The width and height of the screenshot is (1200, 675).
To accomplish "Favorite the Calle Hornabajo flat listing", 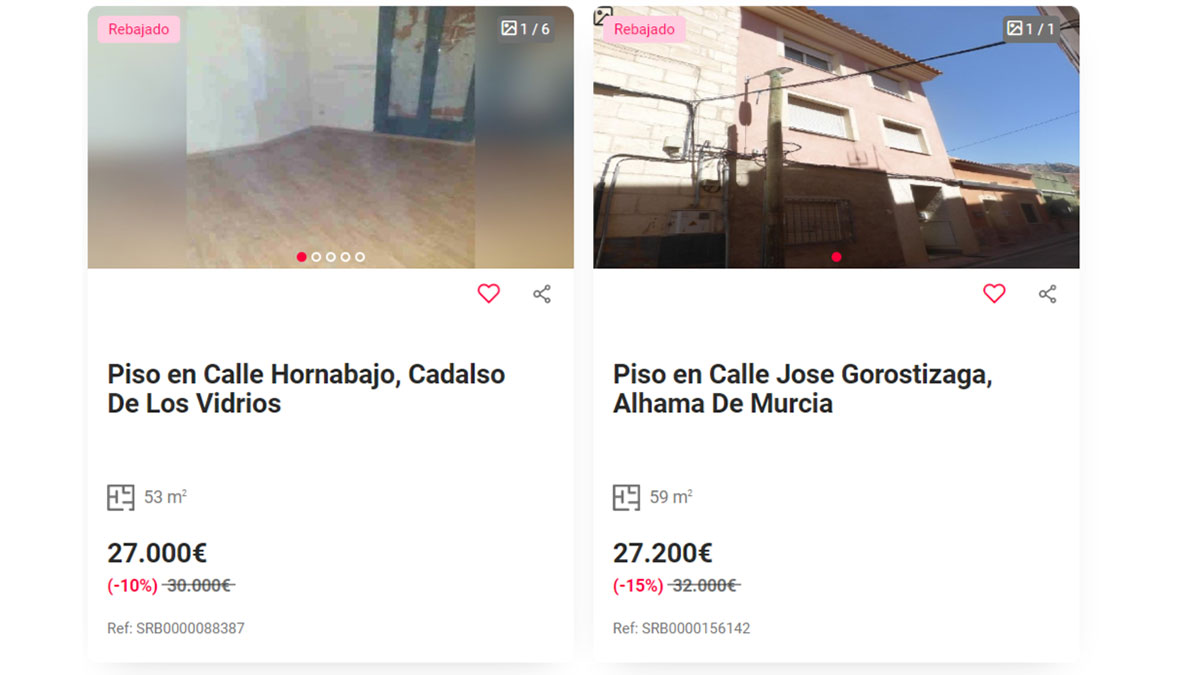I will [x=488, y=294].
